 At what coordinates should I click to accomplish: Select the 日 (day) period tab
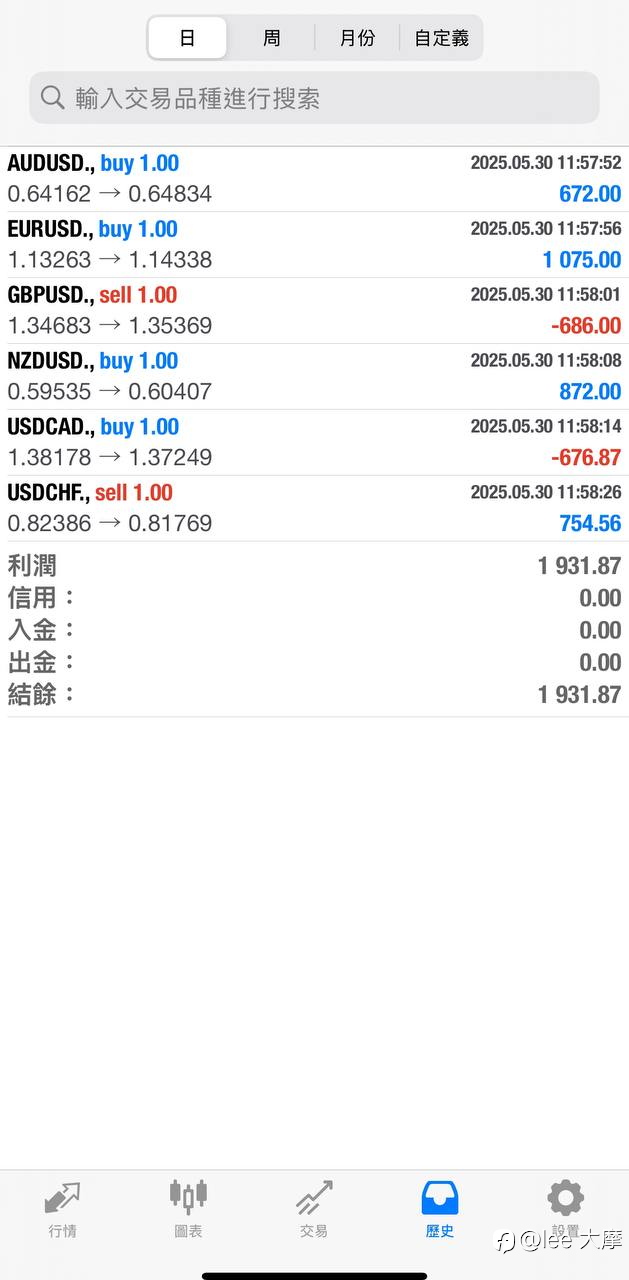coord(187,38)
